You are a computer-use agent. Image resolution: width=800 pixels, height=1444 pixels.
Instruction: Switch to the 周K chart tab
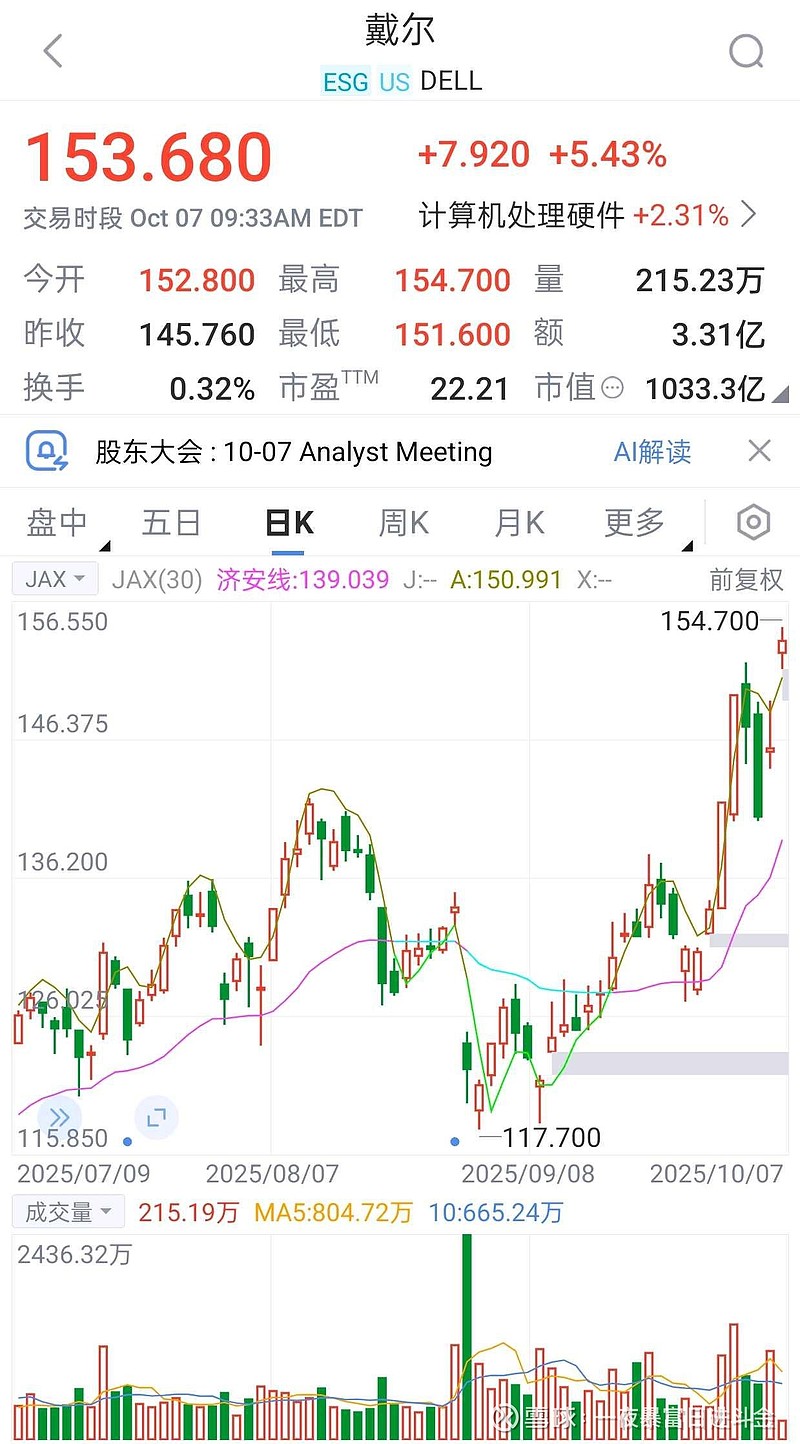point(403,522)
